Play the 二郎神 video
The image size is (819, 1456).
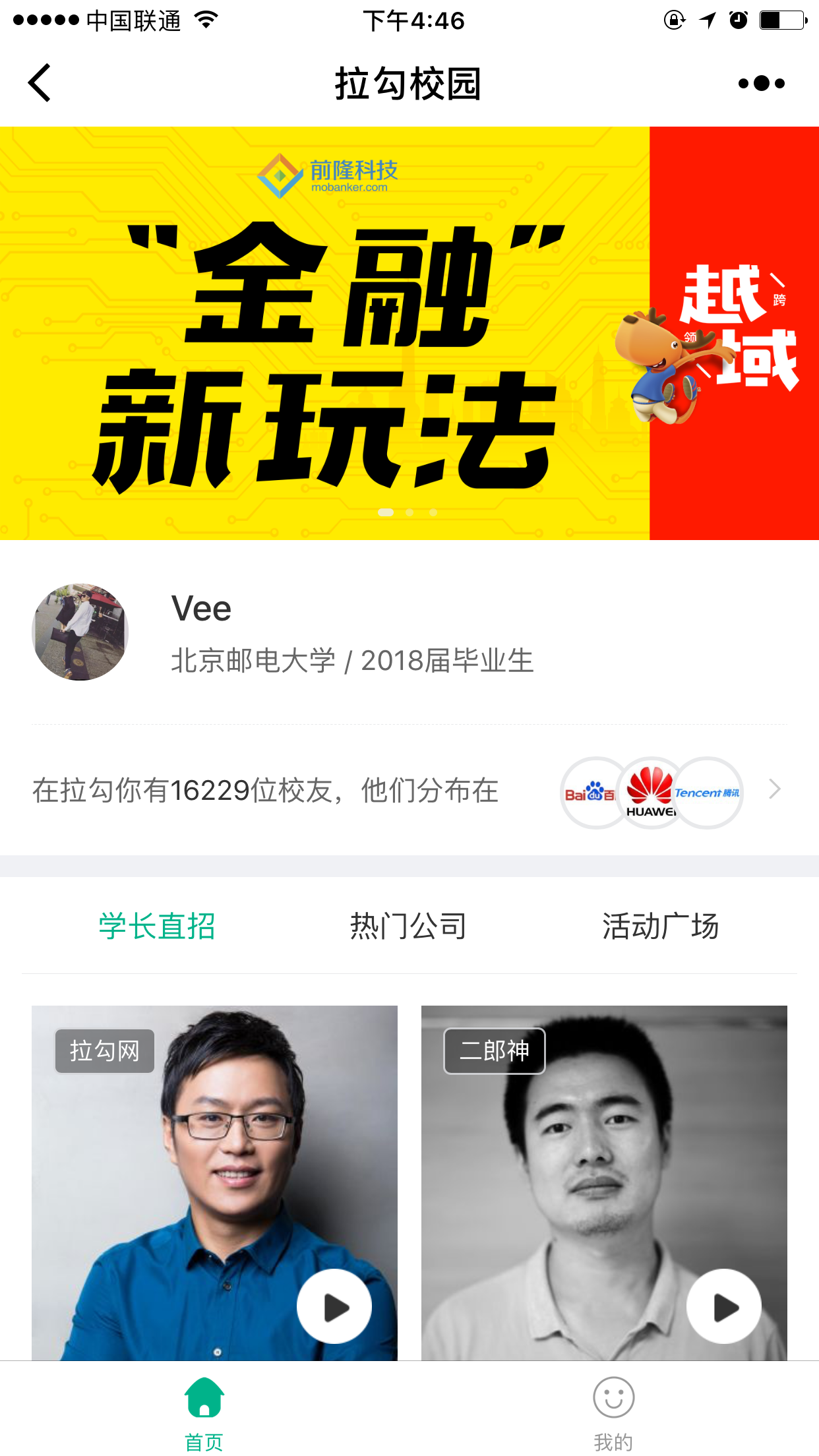(724, 1306)
